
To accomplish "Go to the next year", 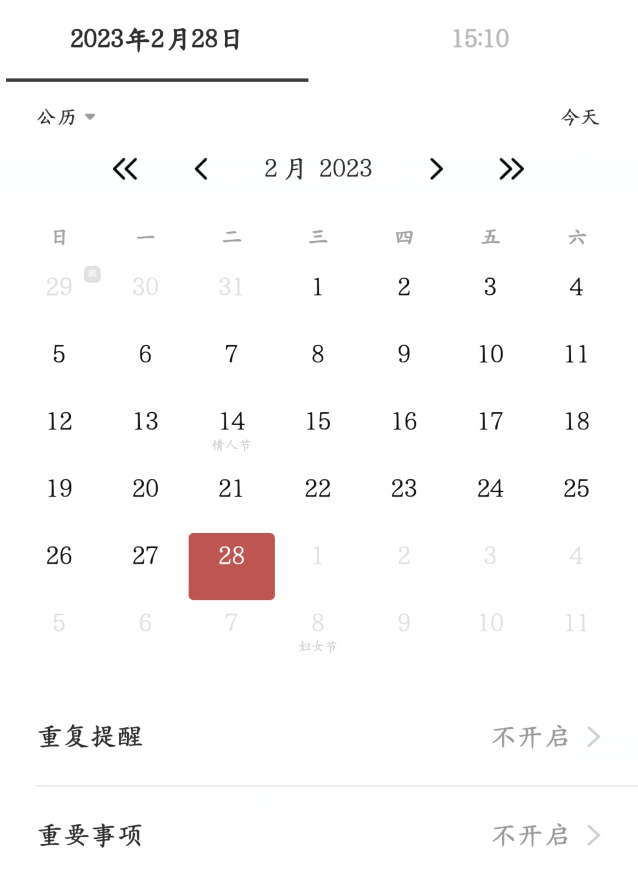I will tap(512, 169).
